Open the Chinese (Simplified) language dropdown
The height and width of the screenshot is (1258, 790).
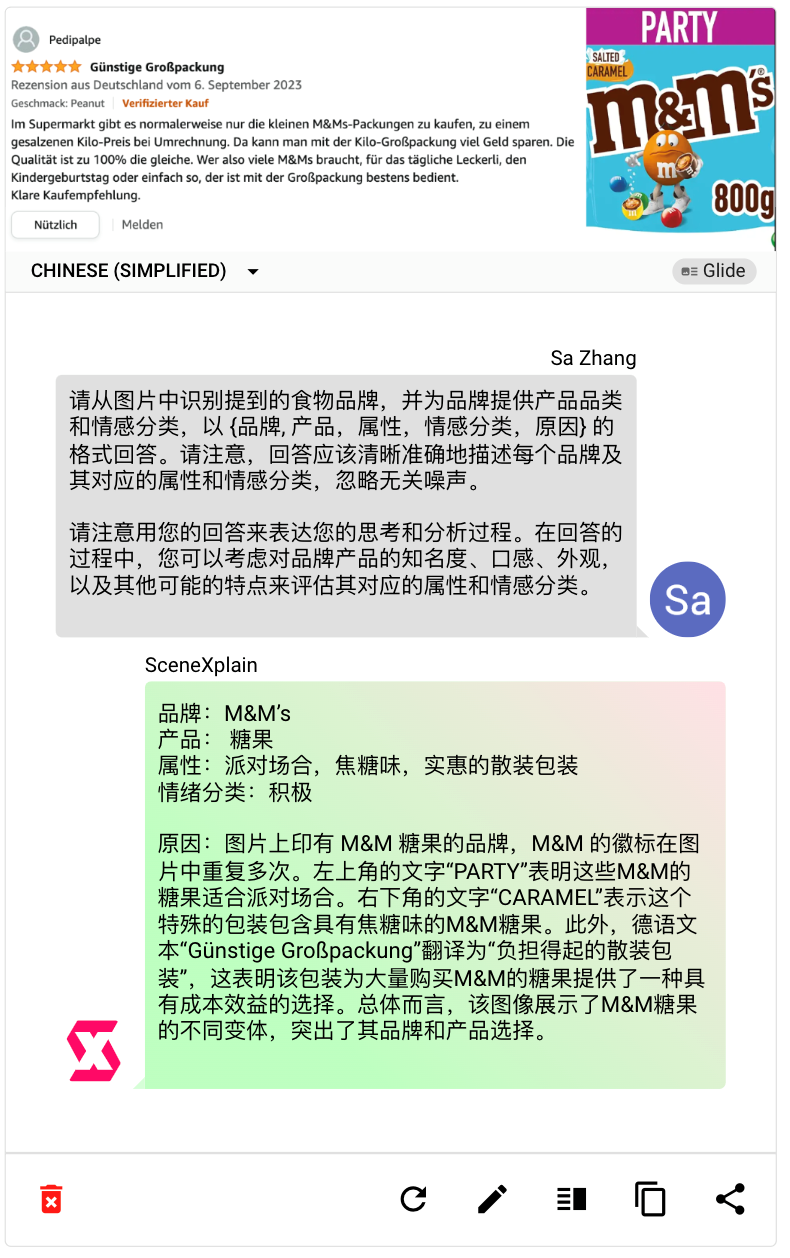point(145,271)
